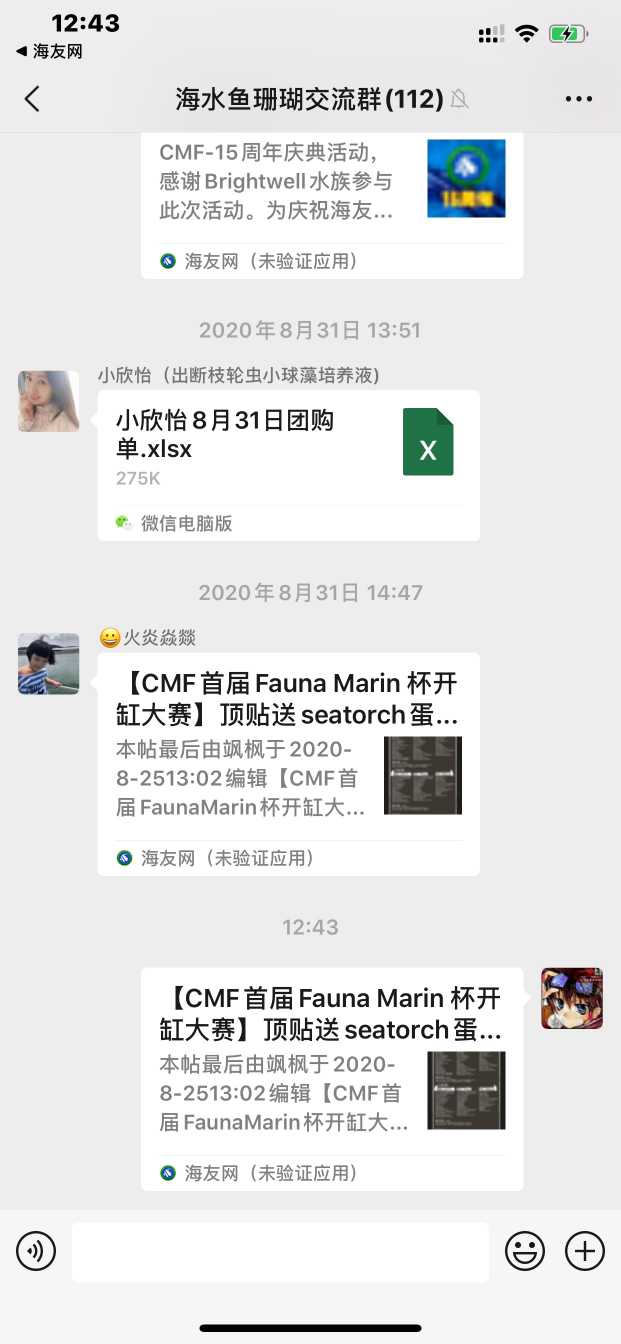This screenshot has height=1344, width=621.
Task: Open the 小欣怡8月31日团购单.xlsx file
Action: (x=288, y=448)
